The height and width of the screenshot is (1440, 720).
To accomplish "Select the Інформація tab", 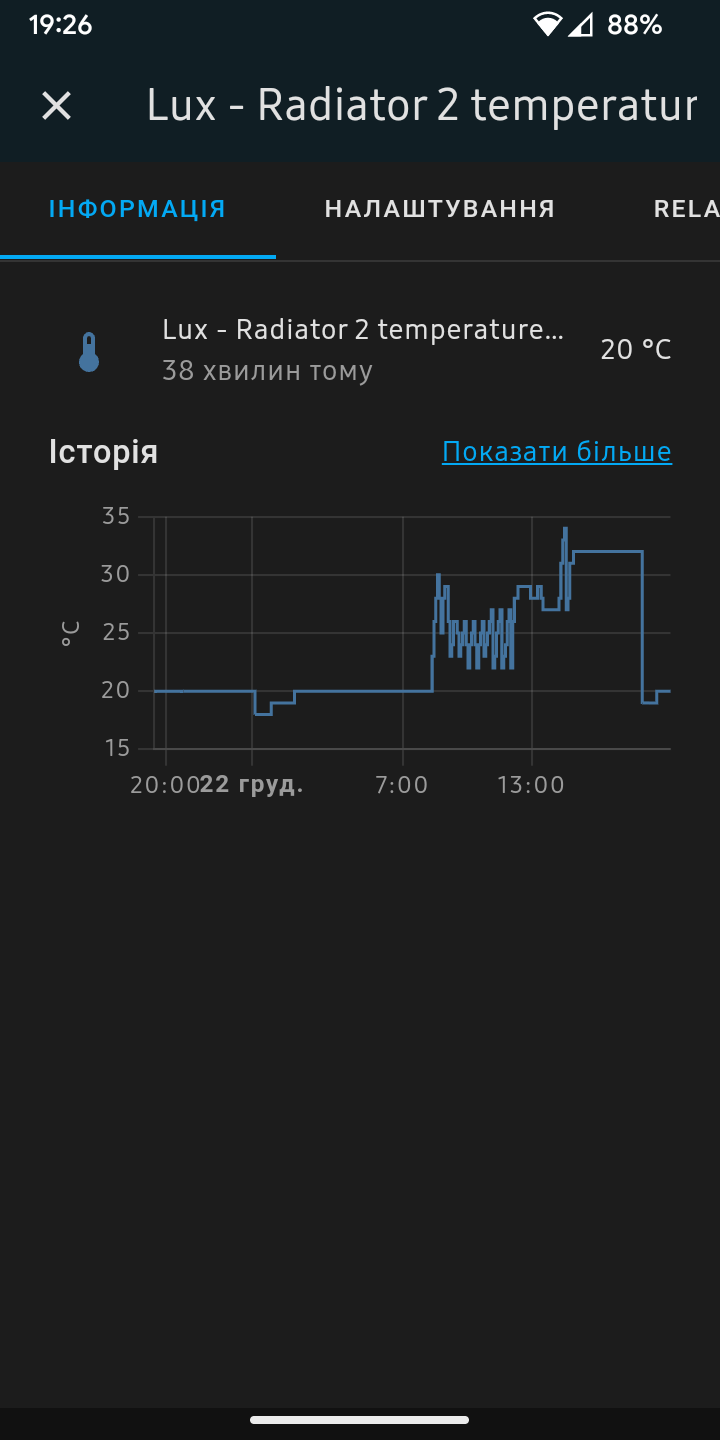I will pos(138,209).
